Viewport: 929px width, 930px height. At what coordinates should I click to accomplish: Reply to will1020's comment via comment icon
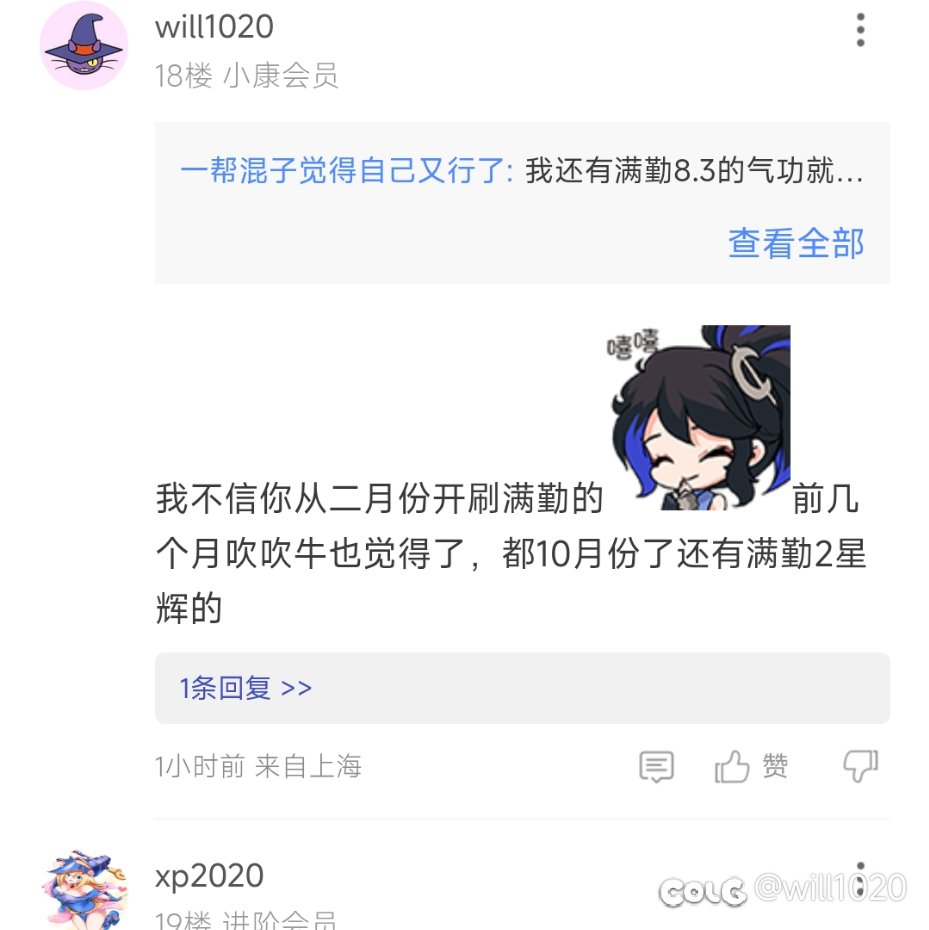pos(656,767)
